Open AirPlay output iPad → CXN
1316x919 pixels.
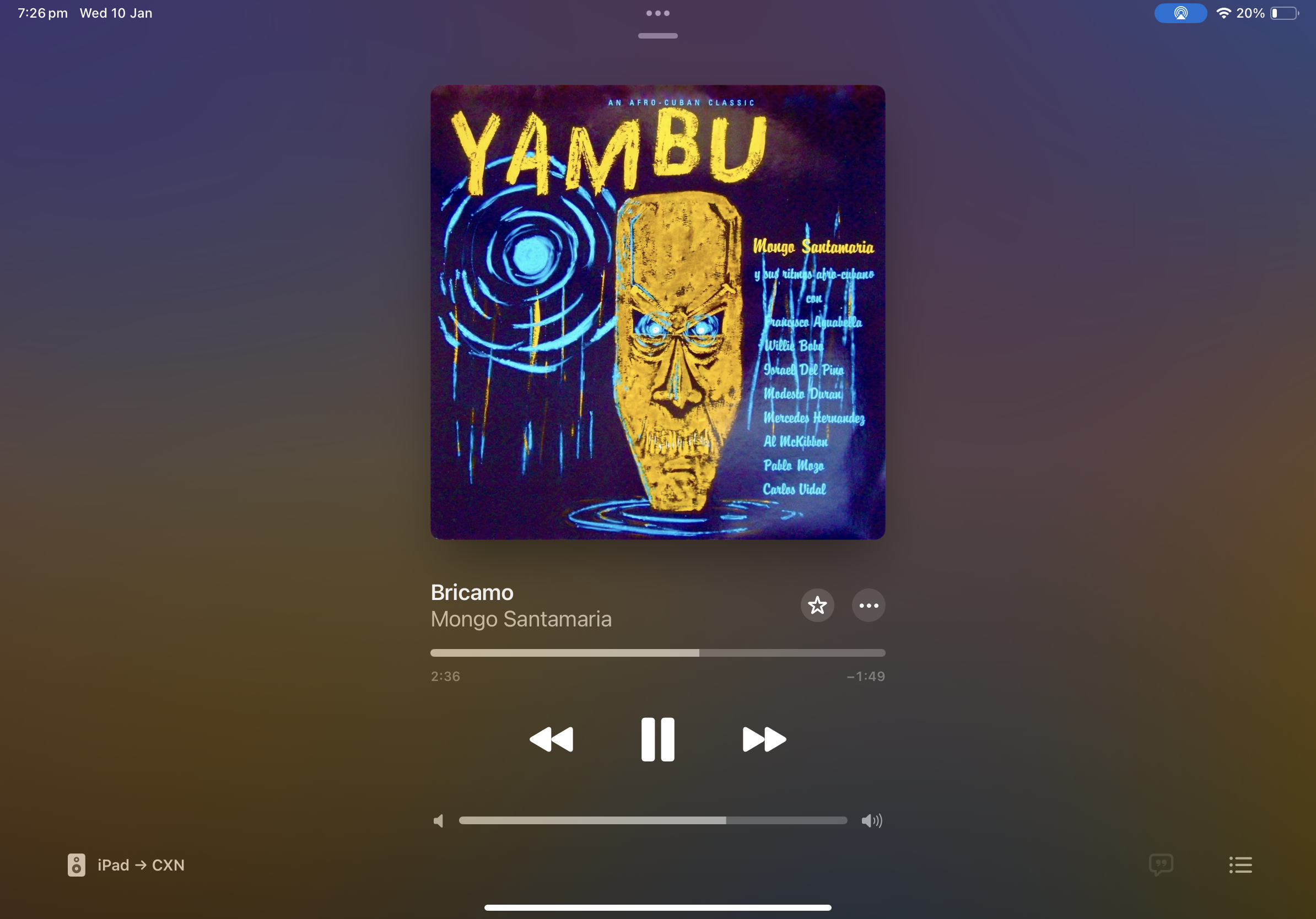pyautogui.click(x=126, y=864)
